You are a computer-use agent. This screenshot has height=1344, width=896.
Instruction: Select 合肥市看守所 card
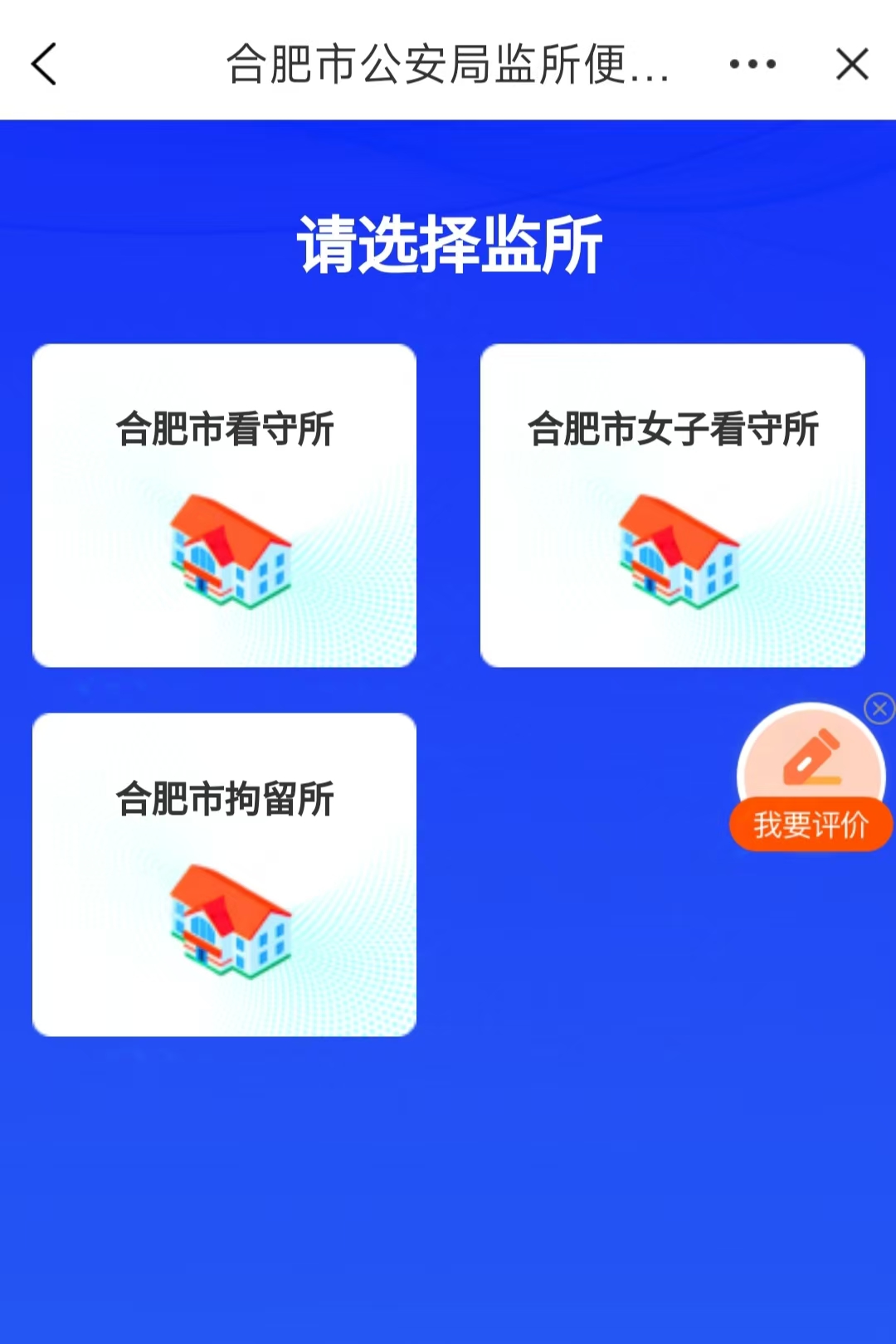tap(224, 505)
